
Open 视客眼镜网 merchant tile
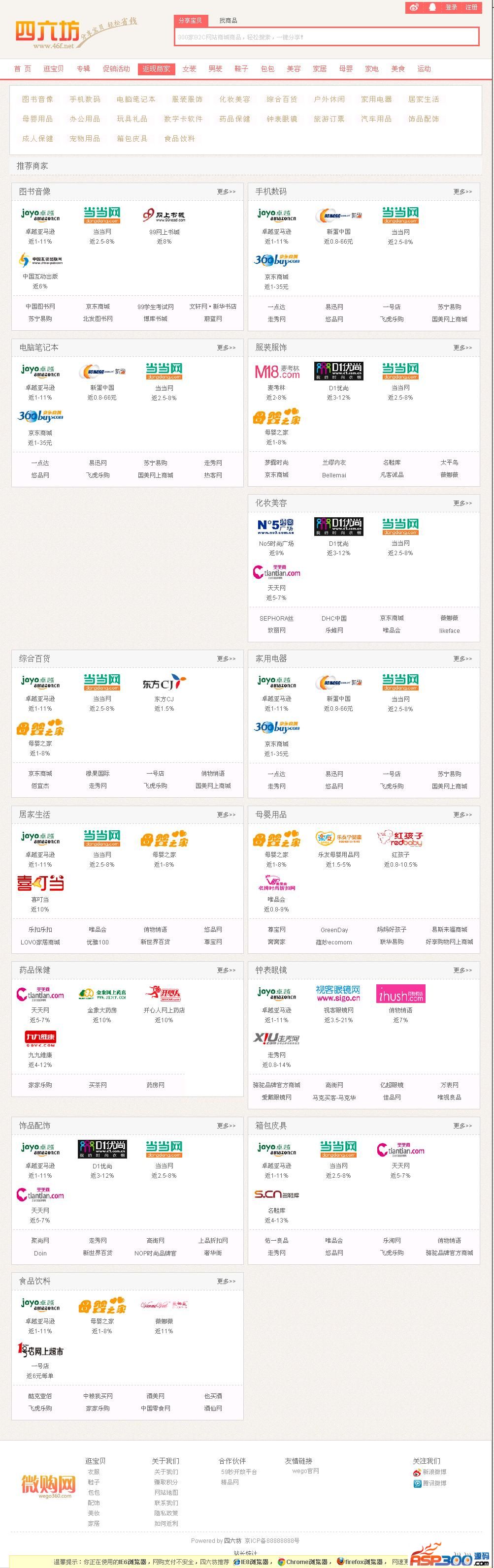point(338,994)
